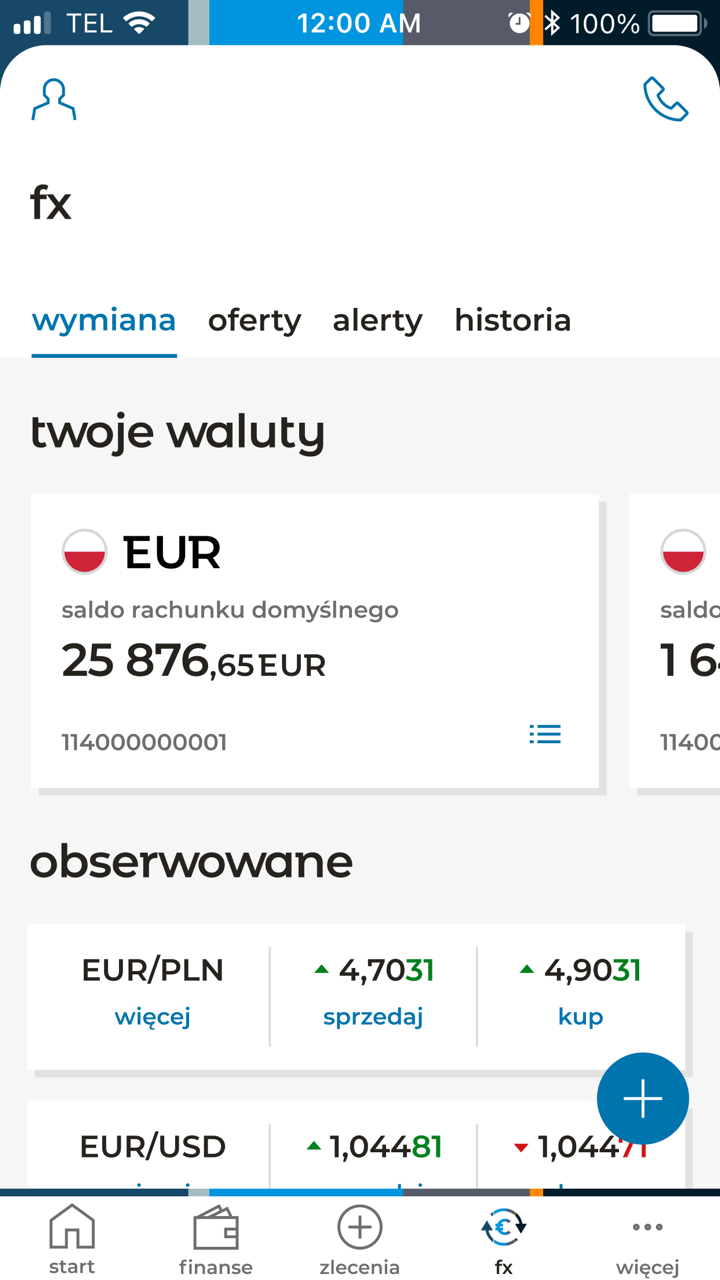
Task: Switch to the oferty tab
Action: tap(254, 321)
